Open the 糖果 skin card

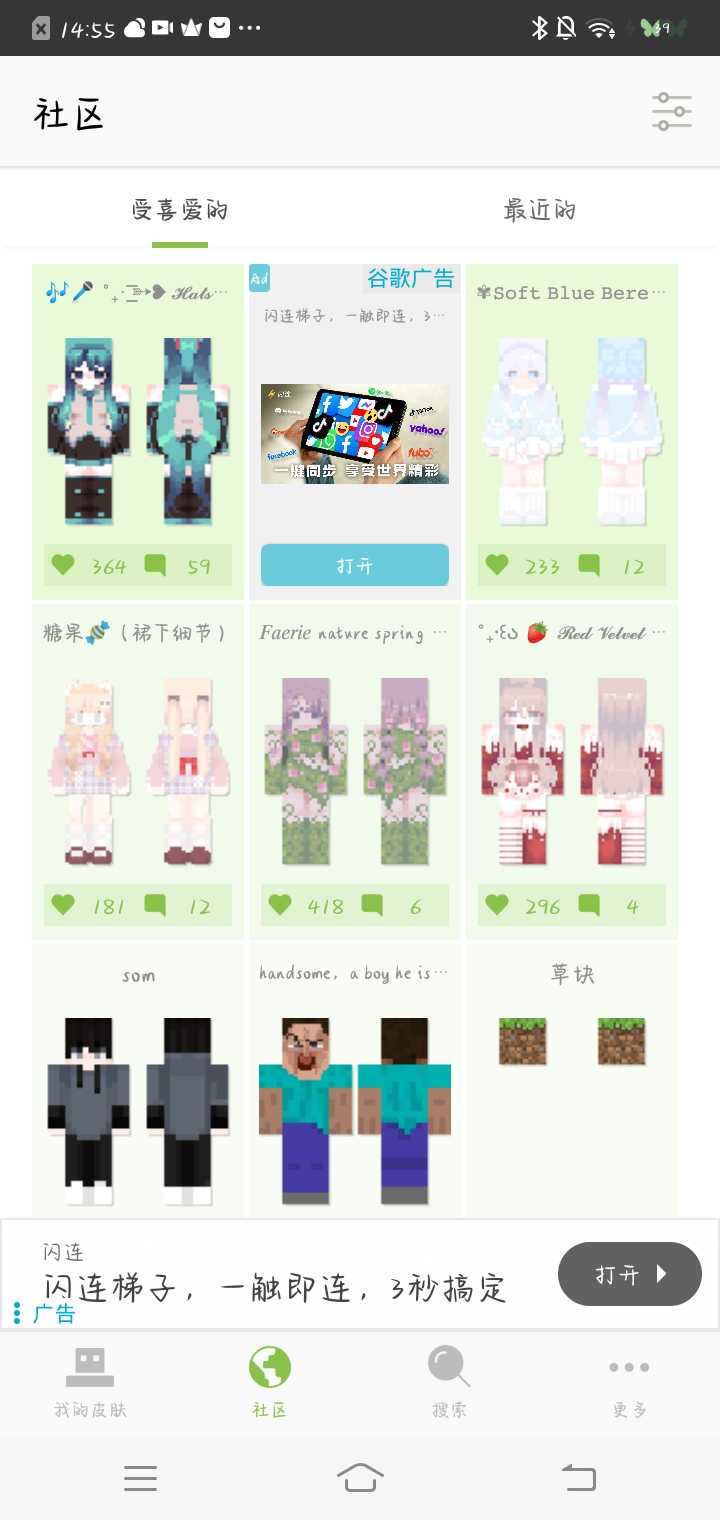point(138,770)
